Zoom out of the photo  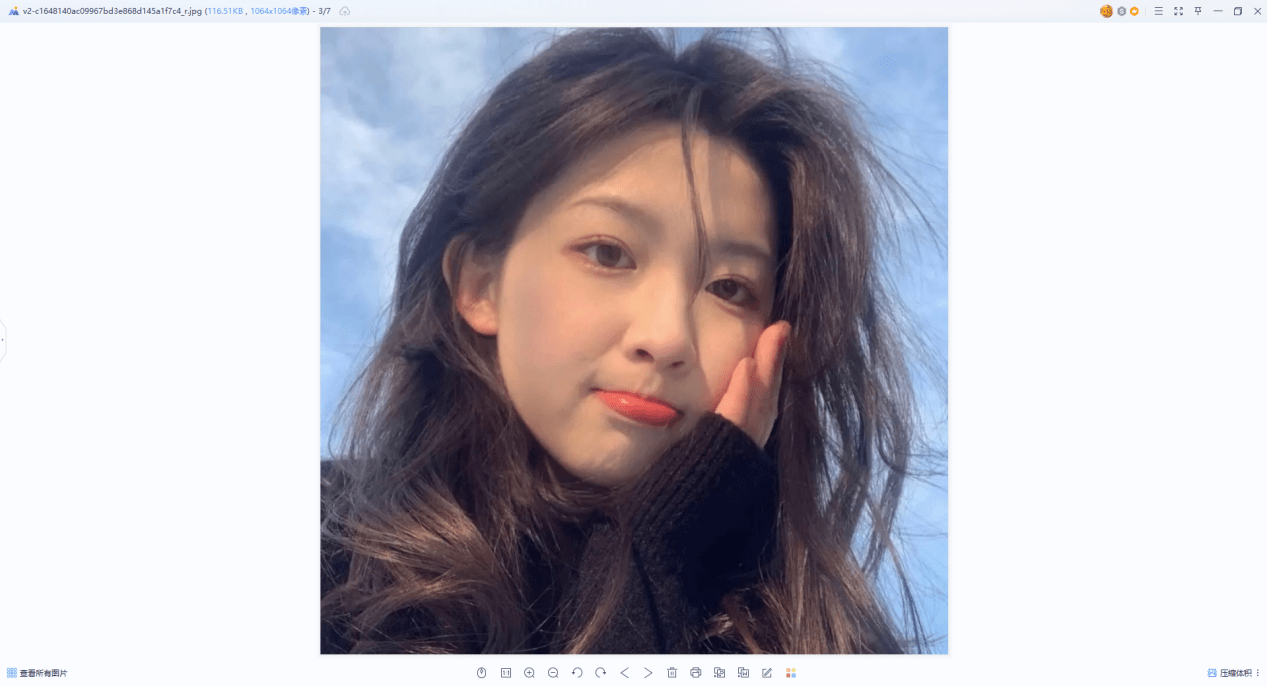coord(553,673)
